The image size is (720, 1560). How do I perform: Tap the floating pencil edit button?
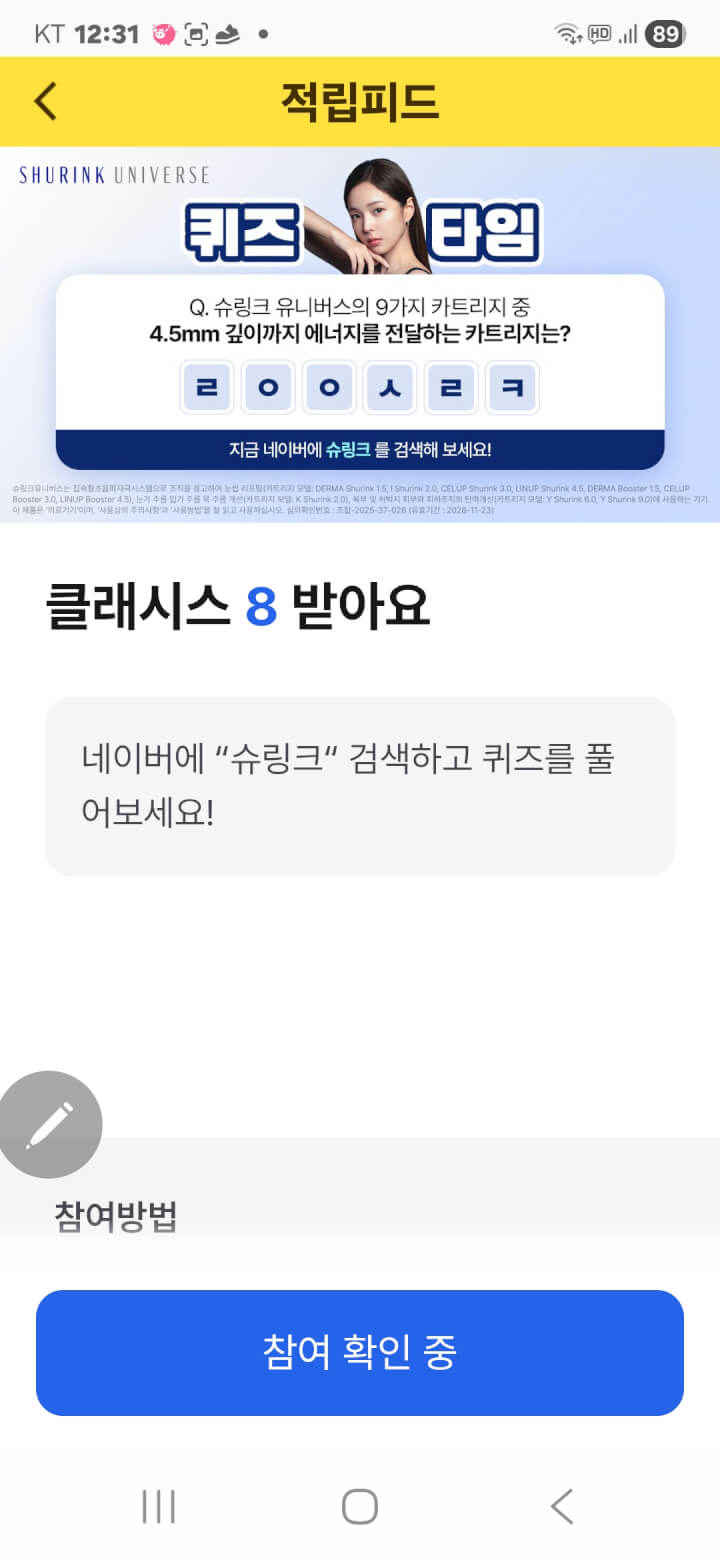click(50, 1123)
